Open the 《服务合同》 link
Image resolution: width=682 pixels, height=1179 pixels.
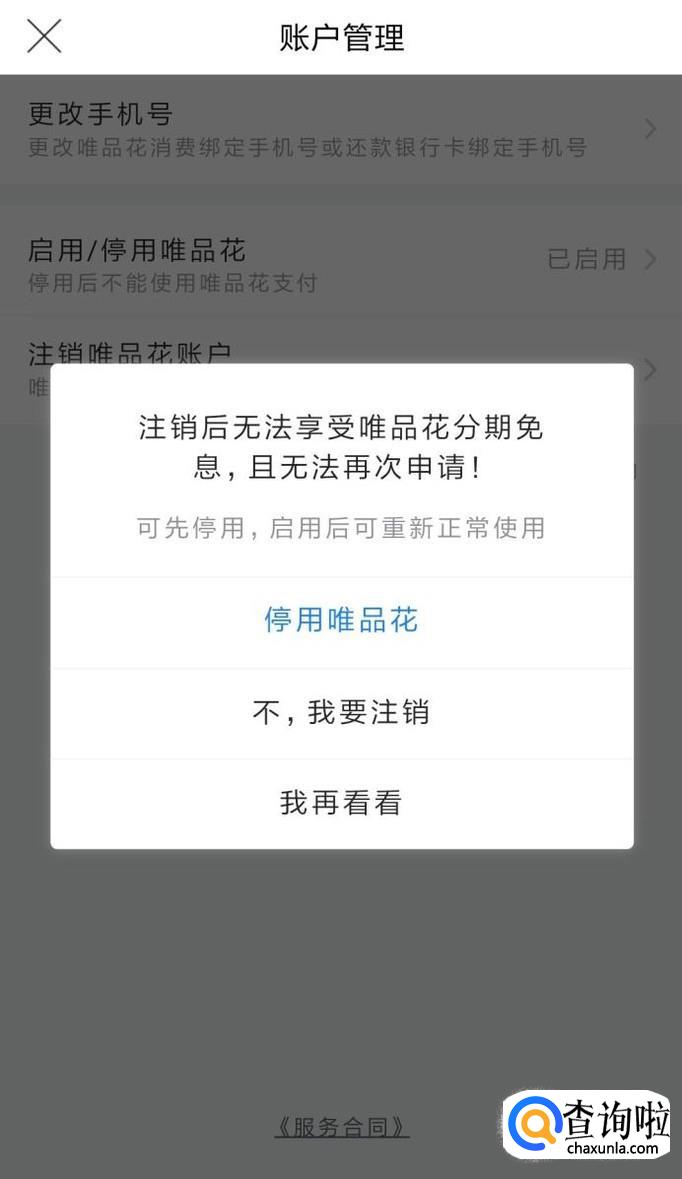coord(342,1127)
